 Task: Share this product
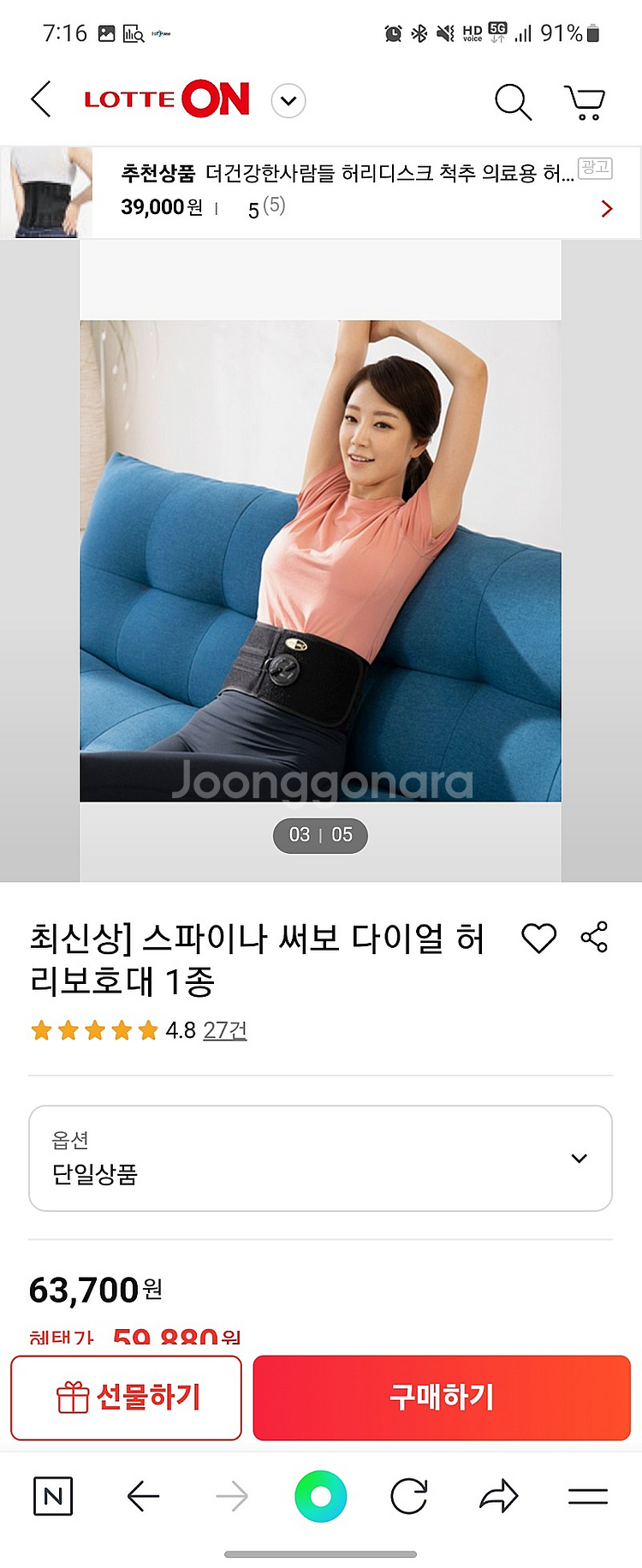(594, 937)
